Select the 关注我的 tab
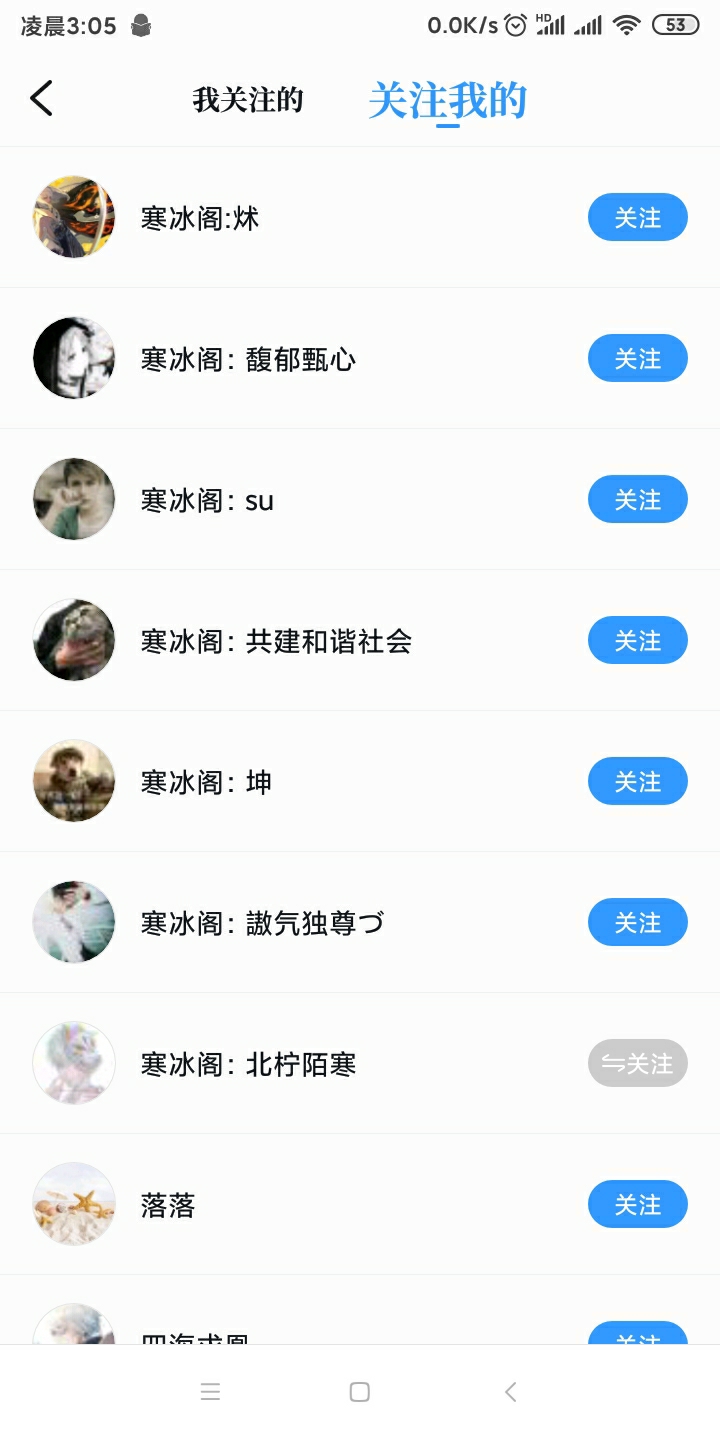 click(447, 100)
